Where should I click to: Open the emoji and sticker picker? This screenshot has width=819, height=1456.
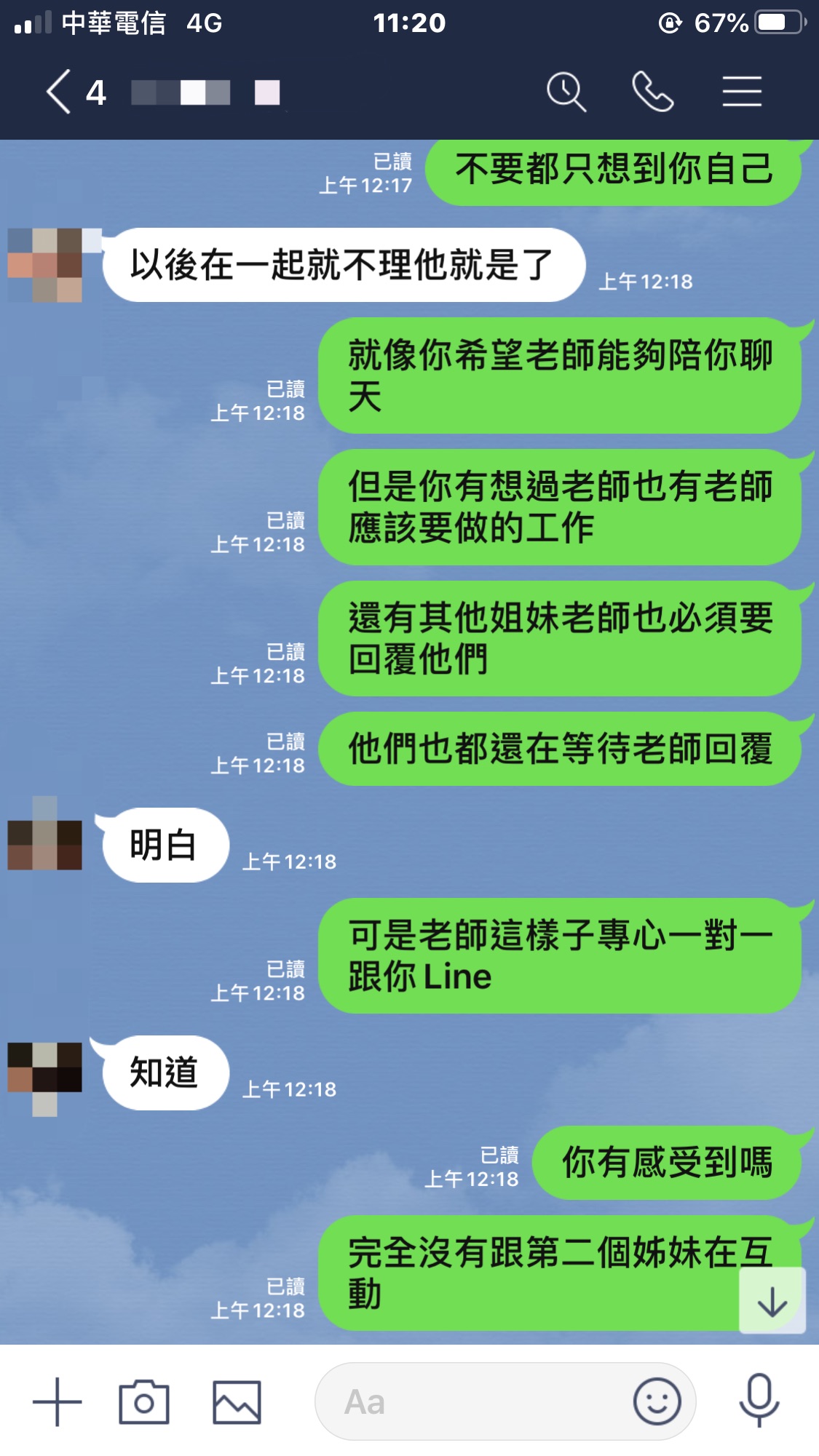click(657, 1401)
